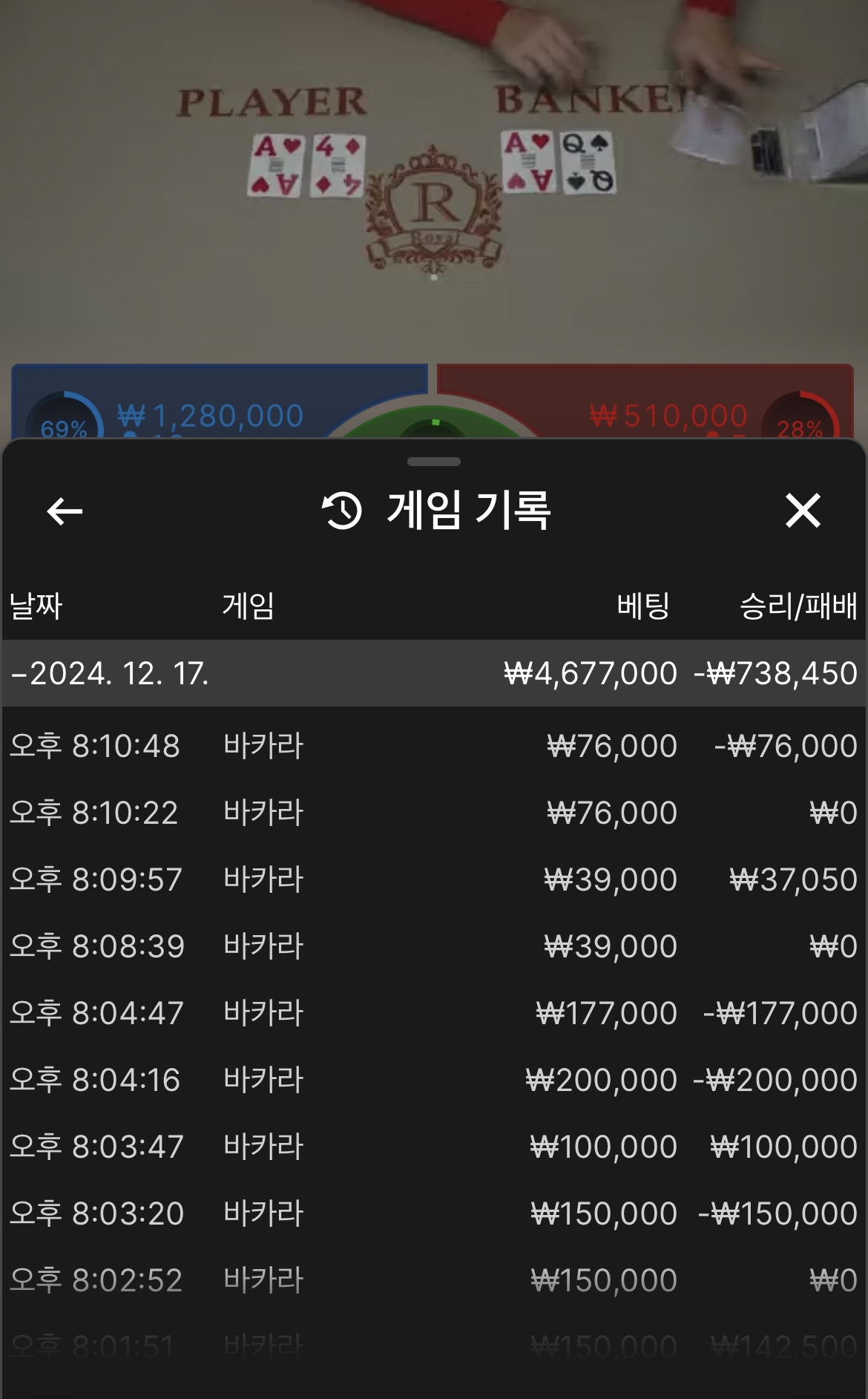
Task: Open the 오후 8:02:52 바카라 record
Action: pos(433,1280)
